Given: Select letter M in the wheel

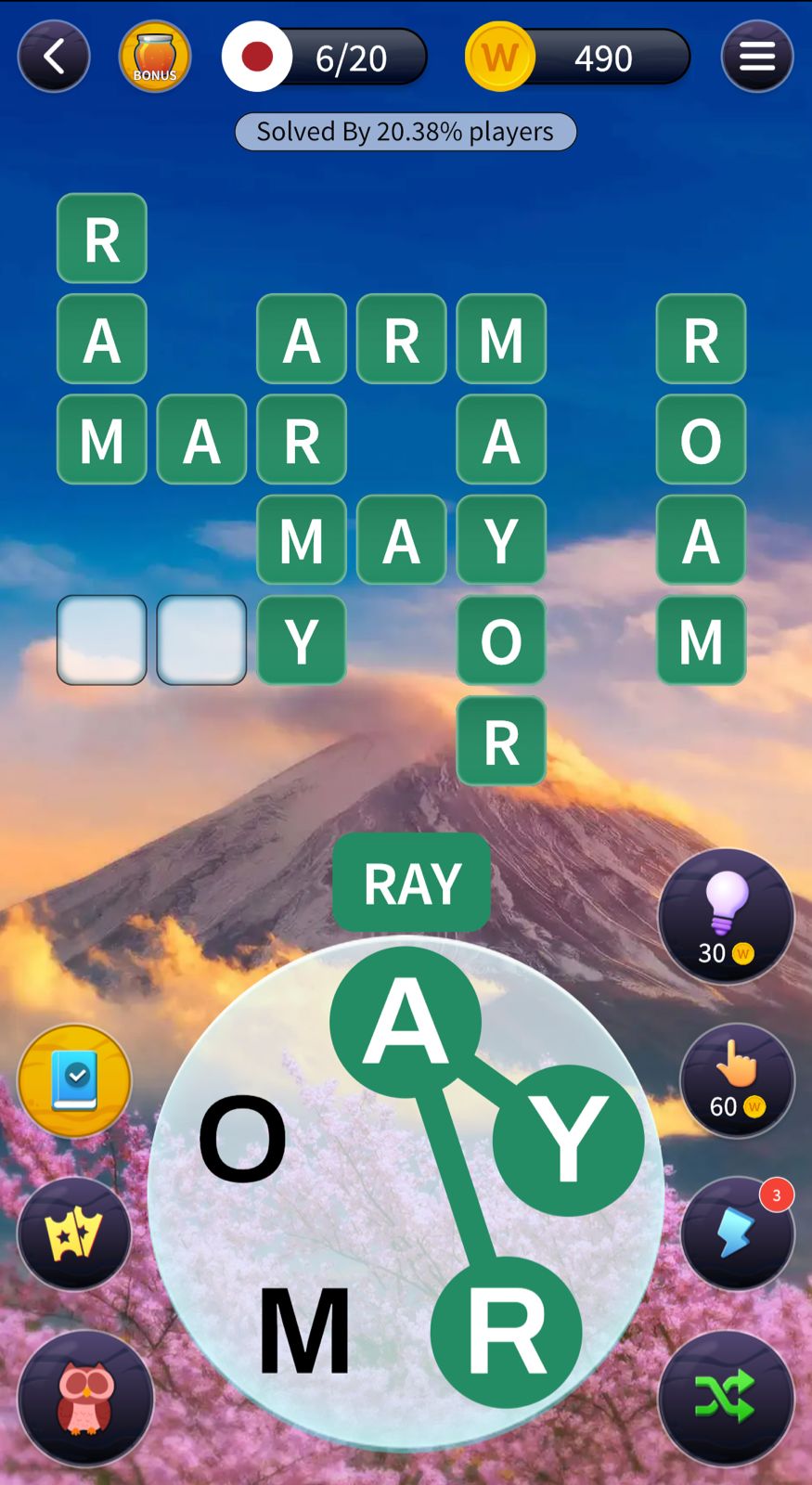Looking at the screenshot, I should [x=304, y=1331].
